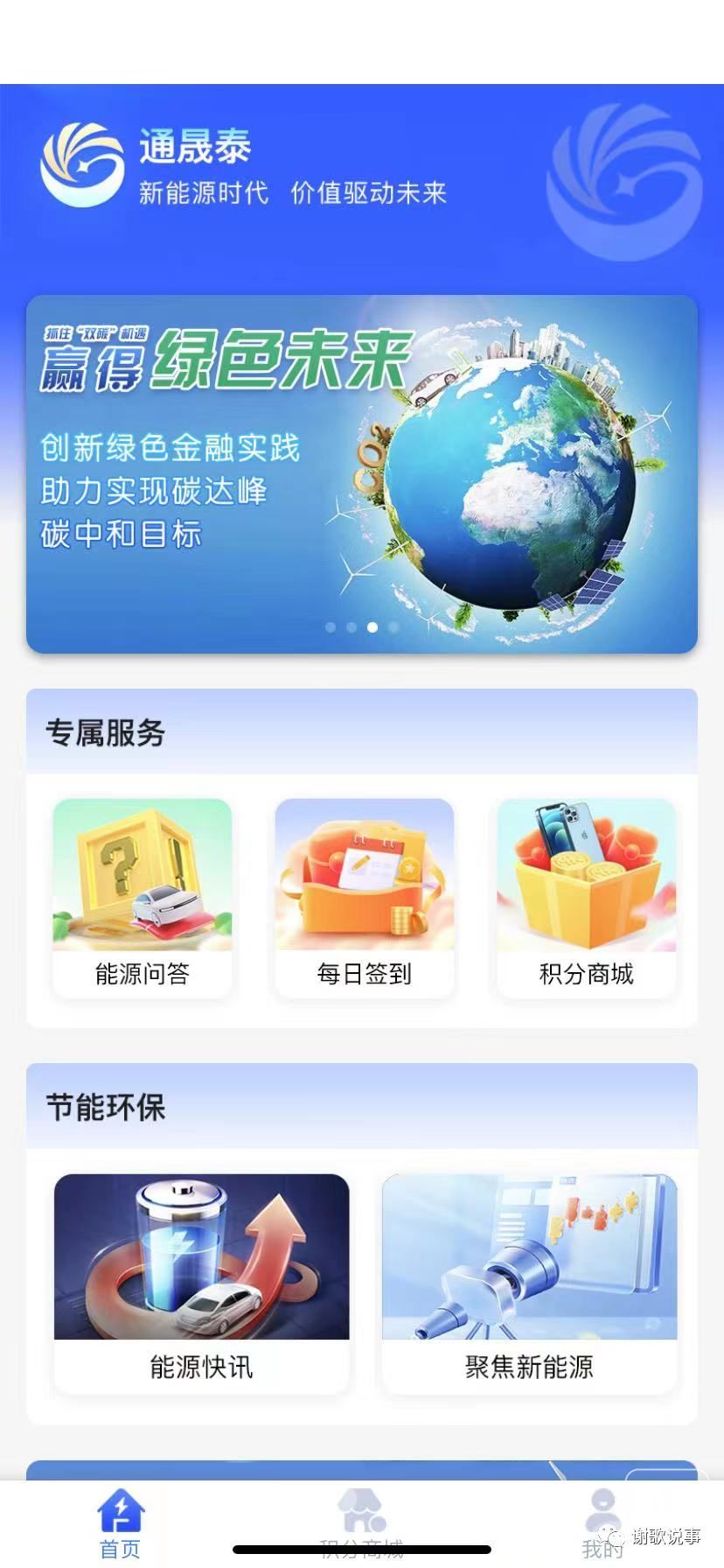Open the 积分商城 card under 专属服务
Image resolution: width=724 pixels, height=1568 pixels.
[x=587, y=898]
